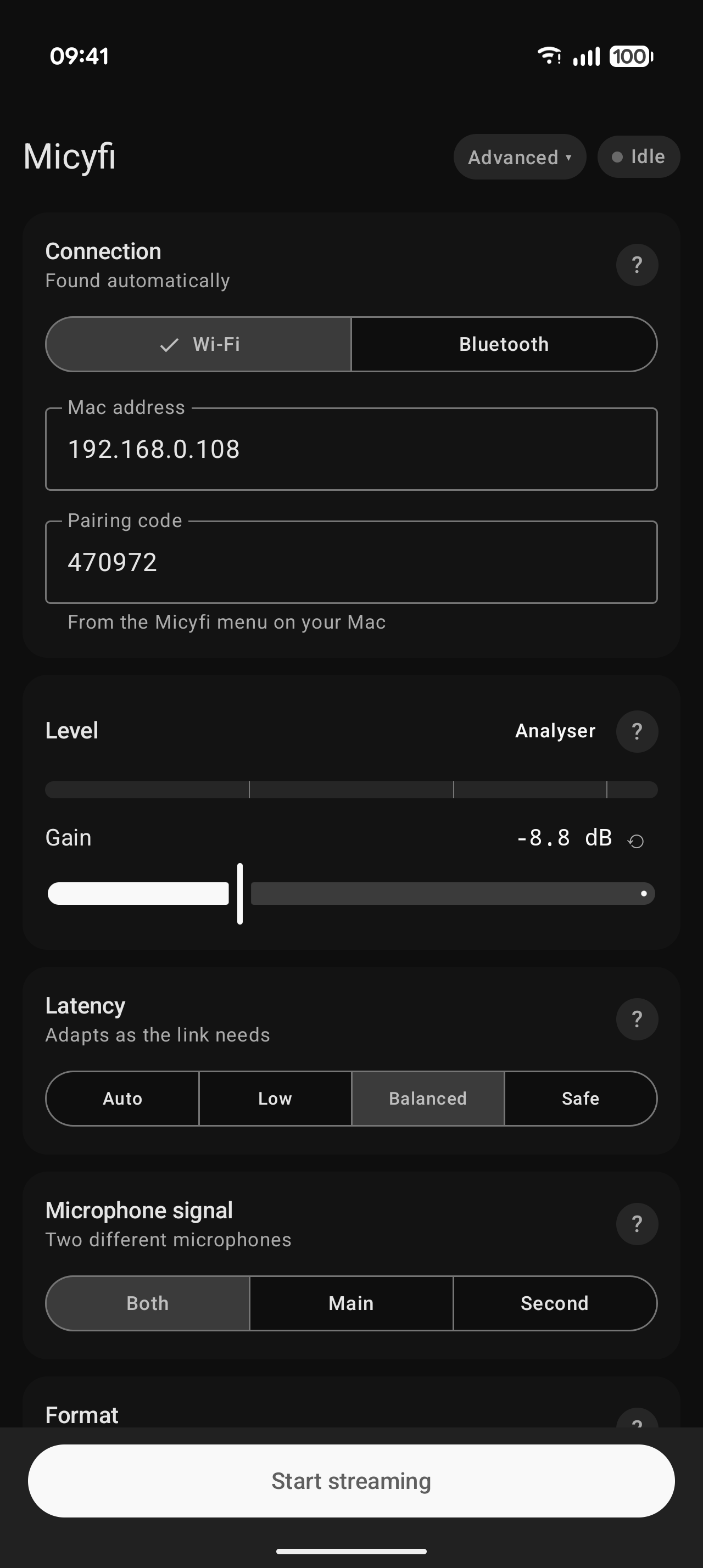Use Both microphones
This screenshot has height=1568, width=703.
147,1303
